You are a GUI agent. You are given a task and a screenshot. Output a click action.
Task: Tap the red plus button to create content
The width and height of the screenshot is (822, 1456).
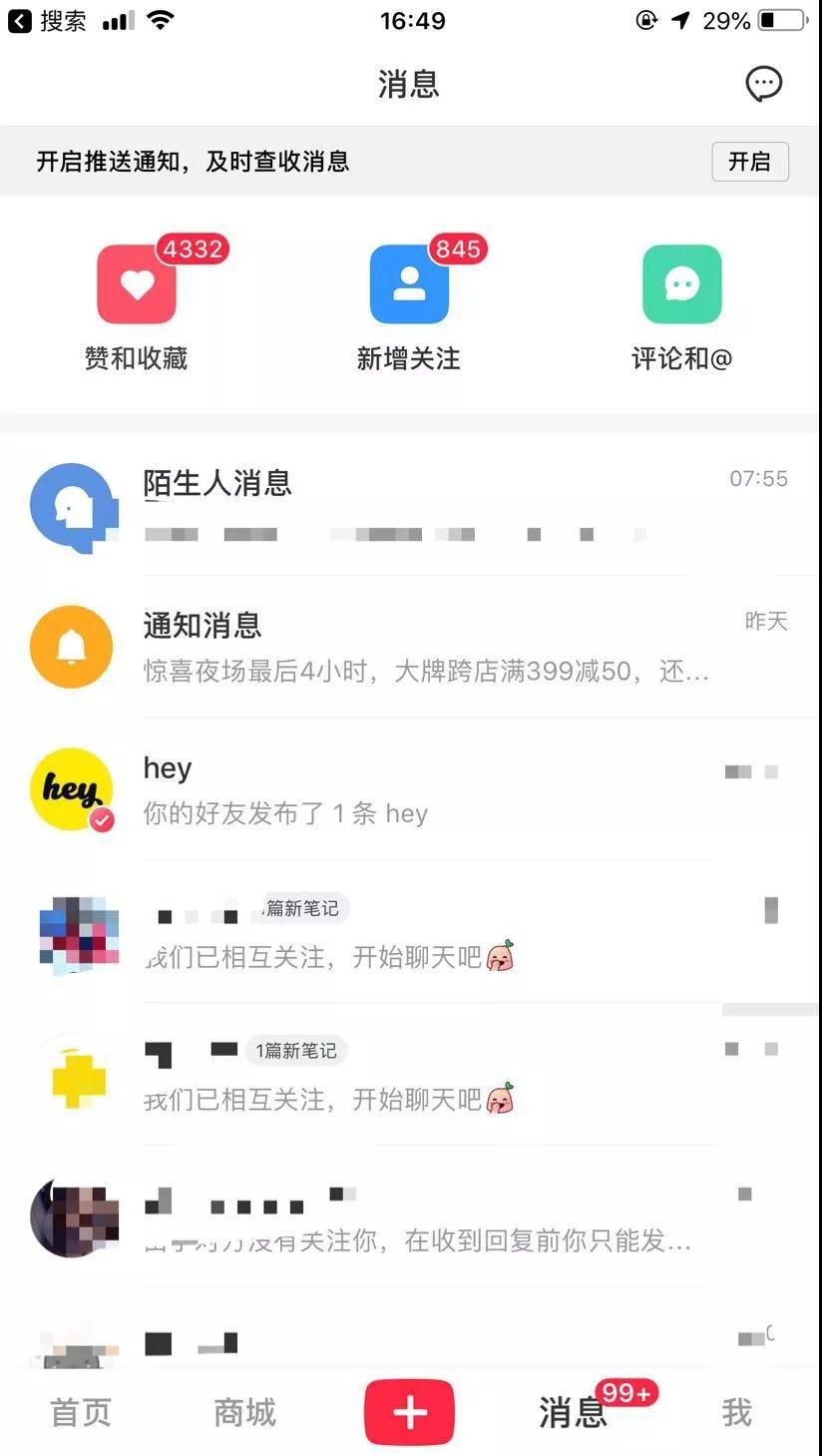pos(409,1411)
